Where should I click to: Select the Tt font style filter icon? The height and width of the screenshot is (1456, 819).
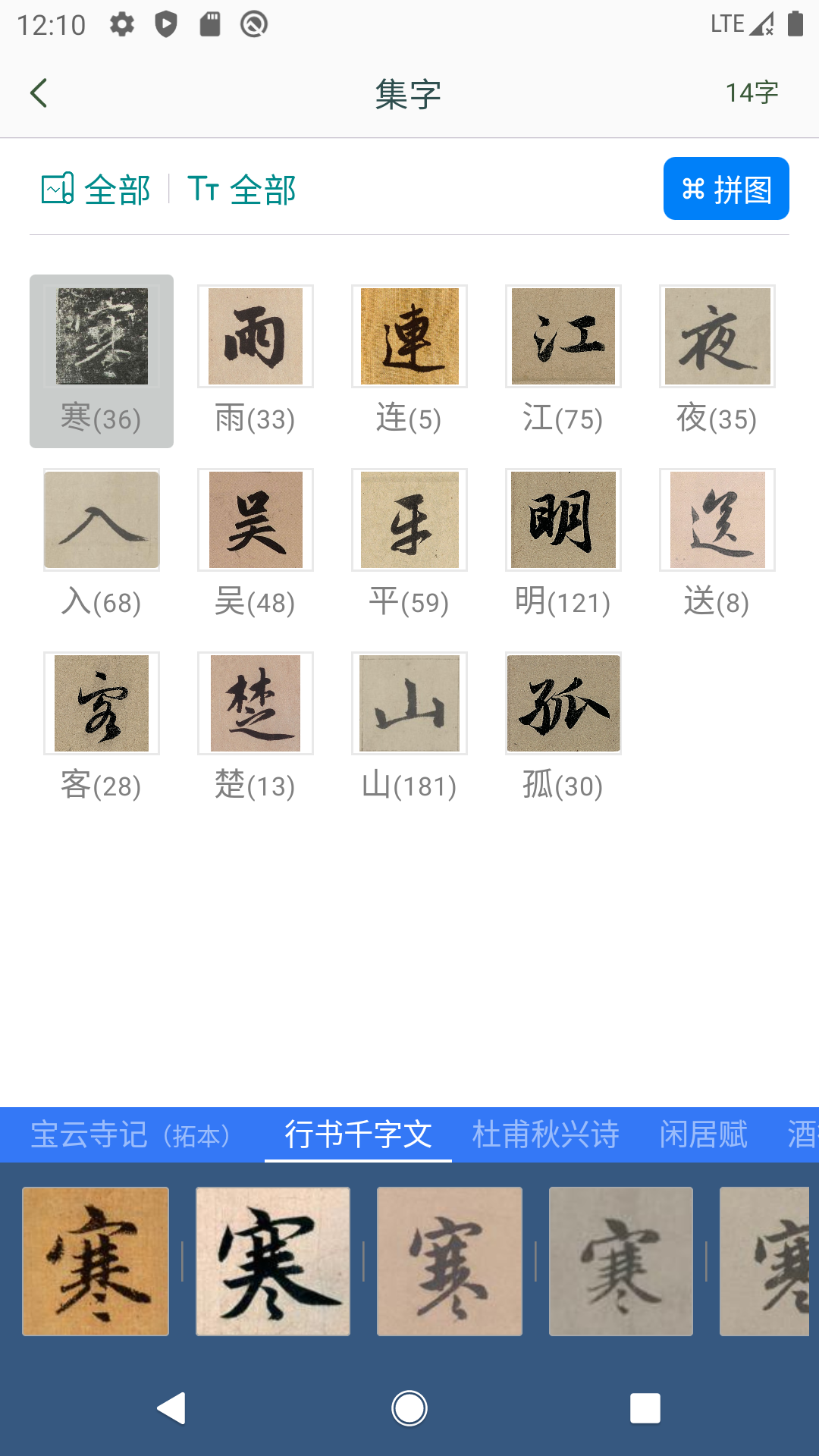[203, 189]
